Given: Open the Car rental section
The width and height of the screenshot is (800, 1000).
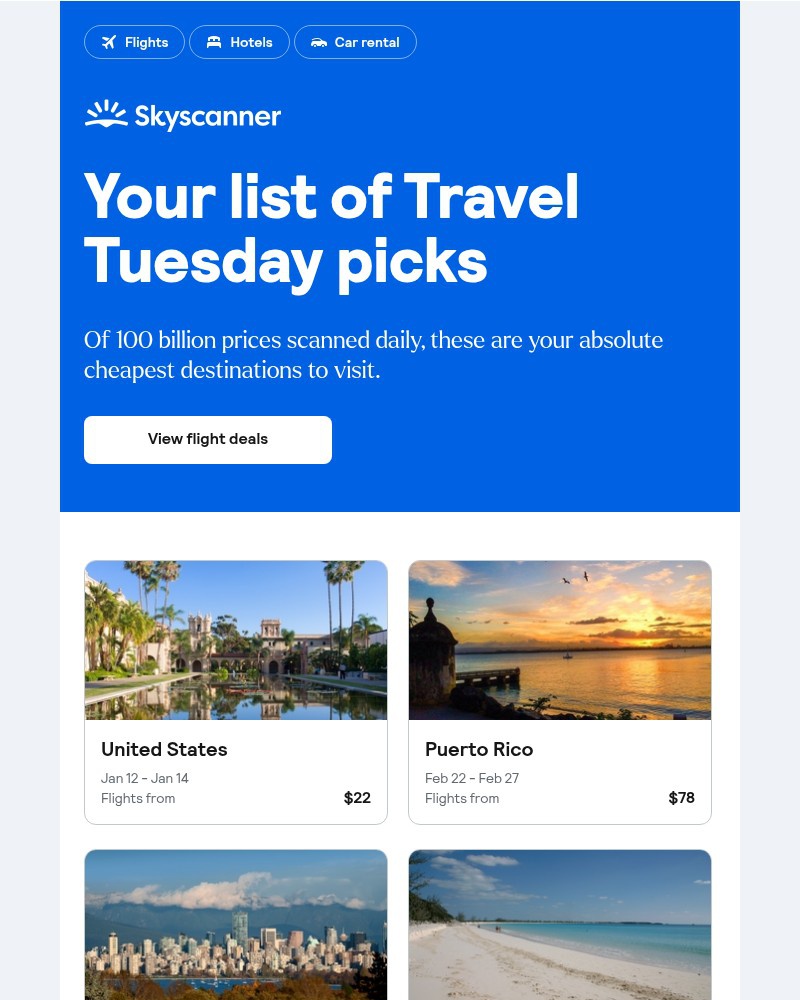Looking at the screenshot, I should [355, 42].
